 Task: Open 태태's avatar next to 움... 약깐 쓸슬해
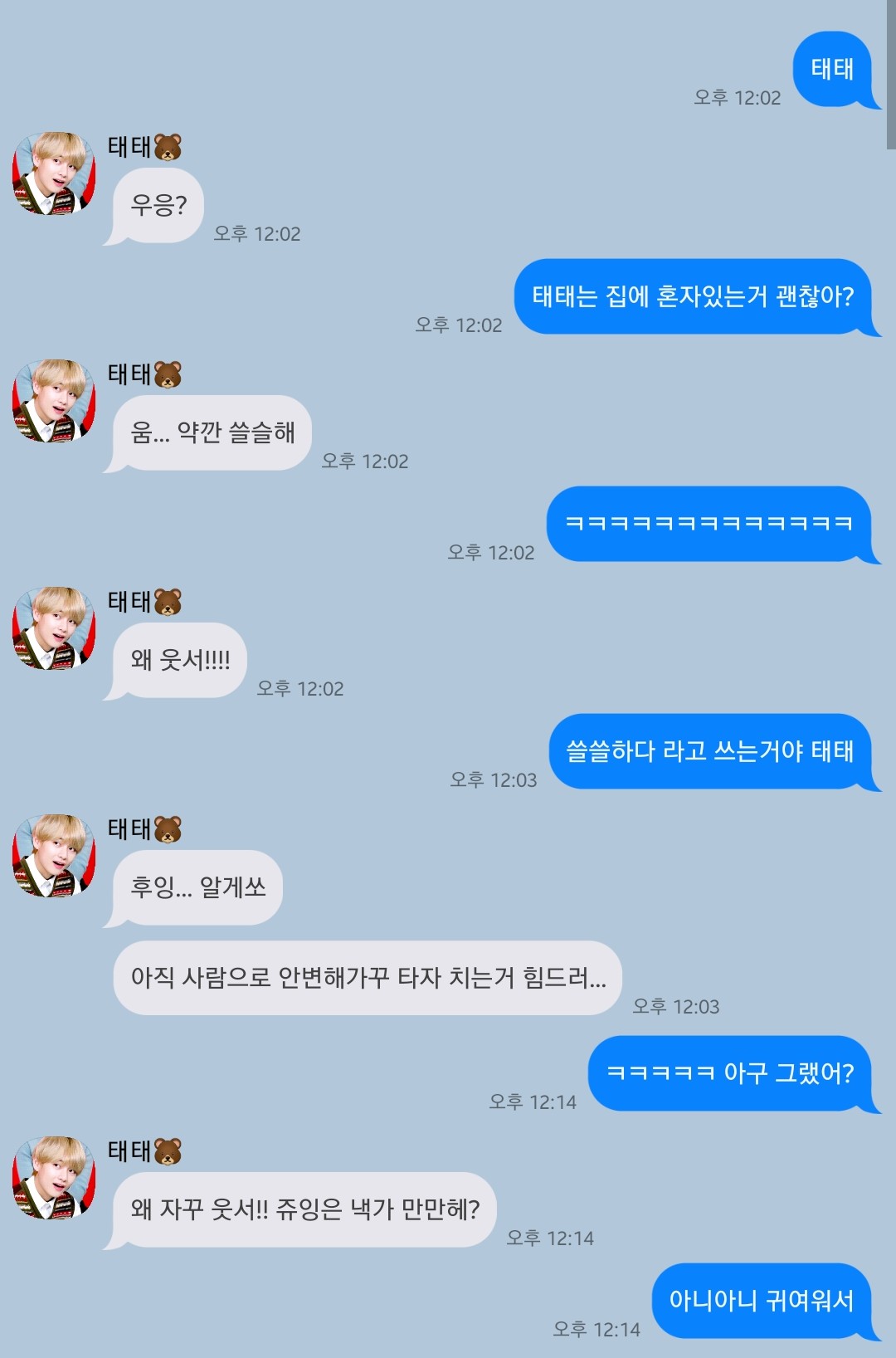pos(54,401)
